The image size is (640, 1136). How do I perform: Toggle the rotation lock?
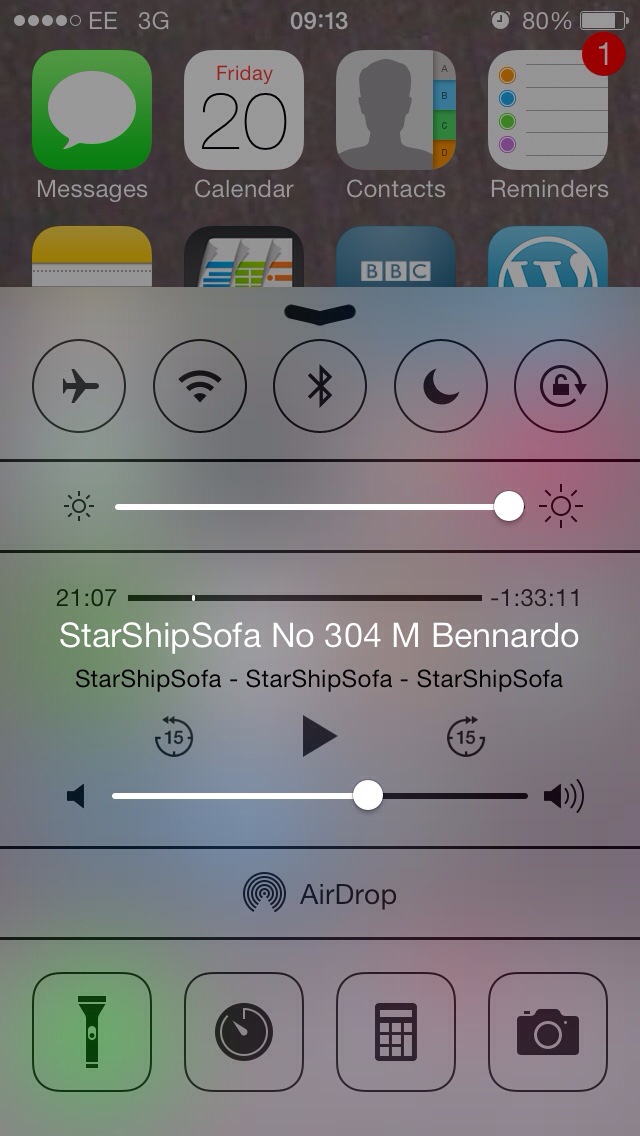tap(561, 386)
